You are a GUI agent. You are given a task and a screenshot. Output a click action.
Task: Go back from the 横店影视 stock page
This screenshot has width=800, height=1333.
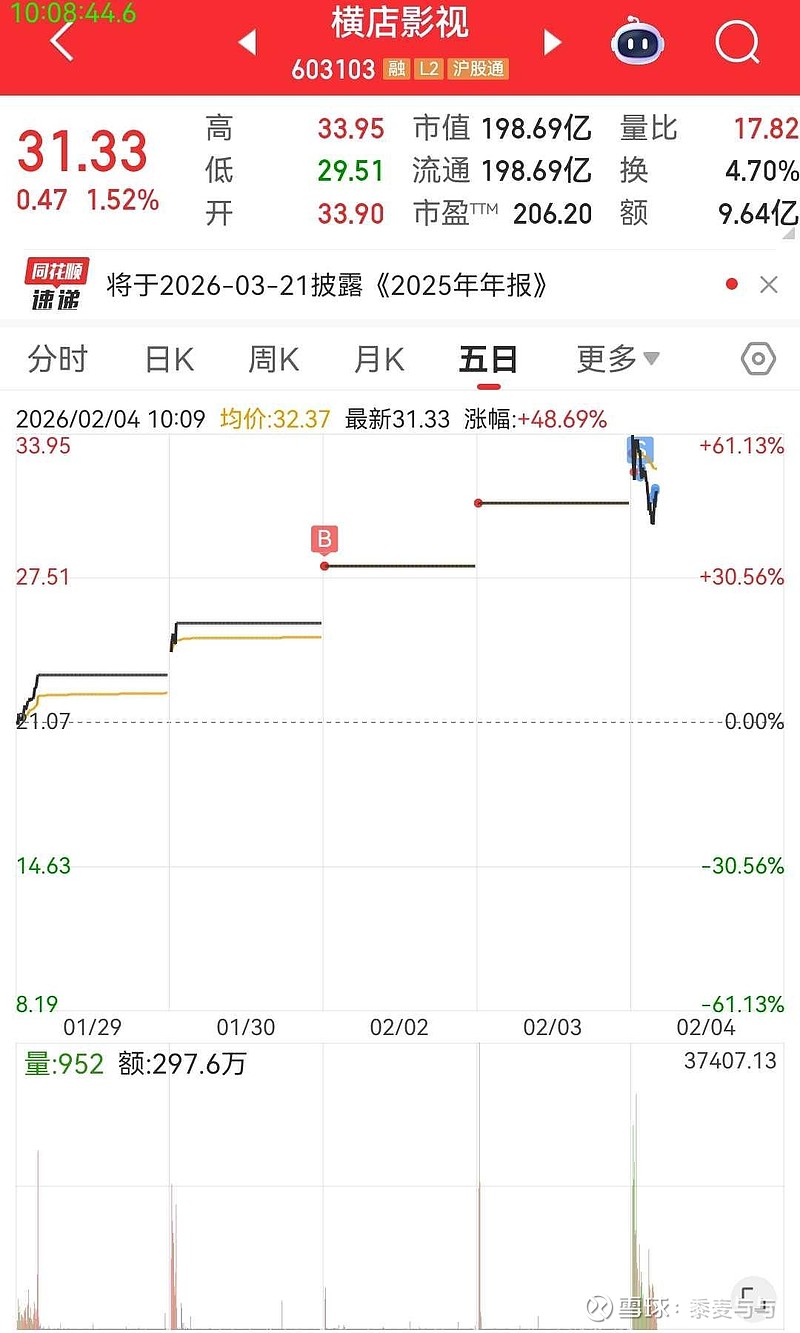[62, 42]
